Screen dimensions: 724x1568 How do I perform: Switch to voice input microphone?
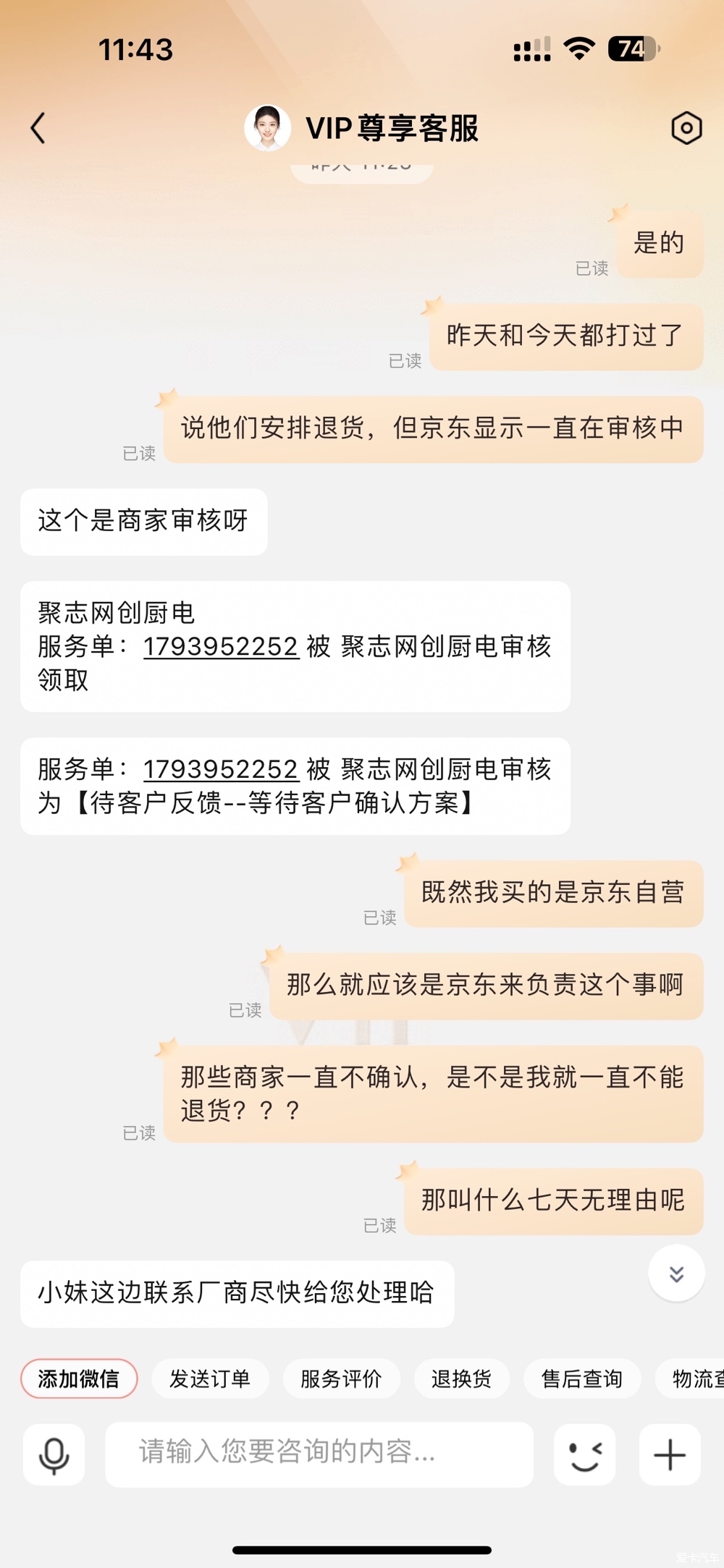click(x=54, y=1454)
